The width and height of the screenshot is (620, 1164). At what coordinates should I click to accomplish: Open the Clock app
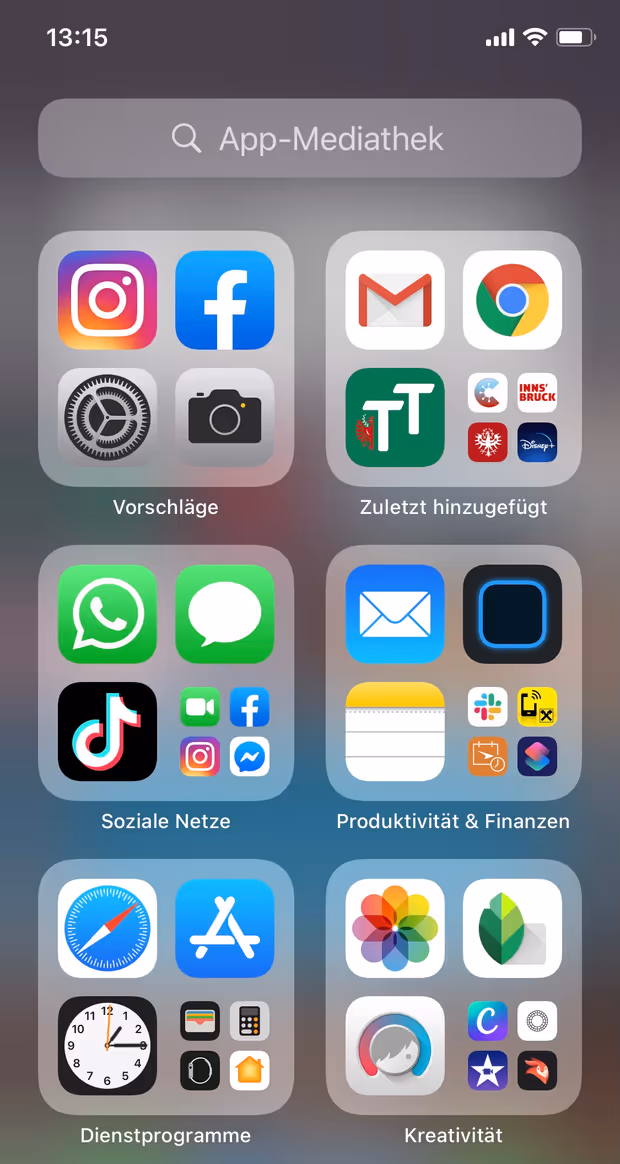point(107,1045)
